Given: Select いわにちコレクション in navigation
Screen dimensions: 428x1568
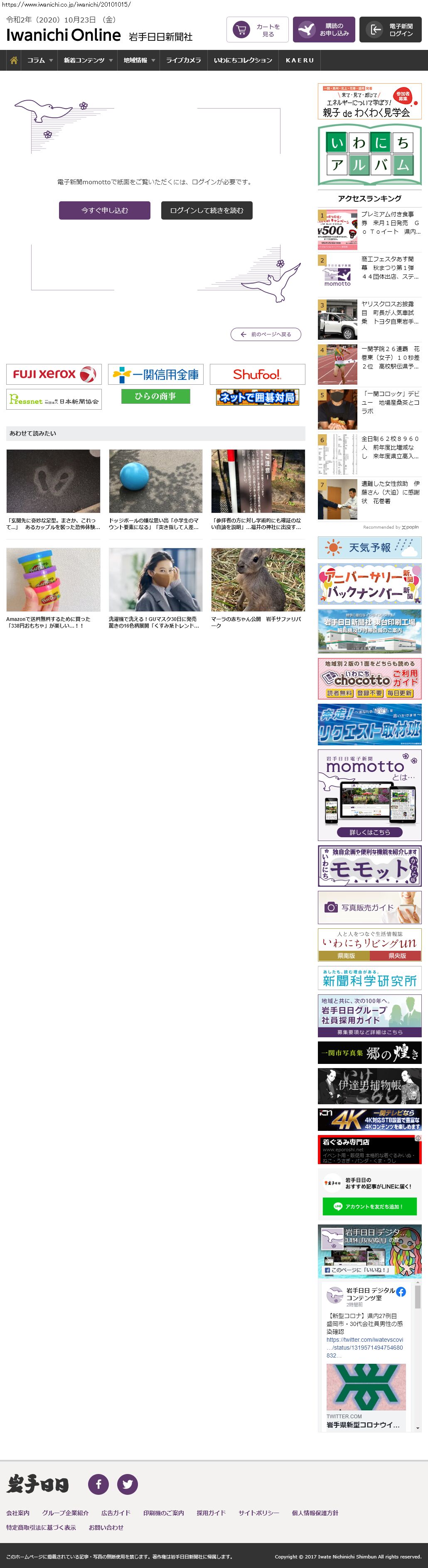Looking at the screenshot, I should coord(243,60).
